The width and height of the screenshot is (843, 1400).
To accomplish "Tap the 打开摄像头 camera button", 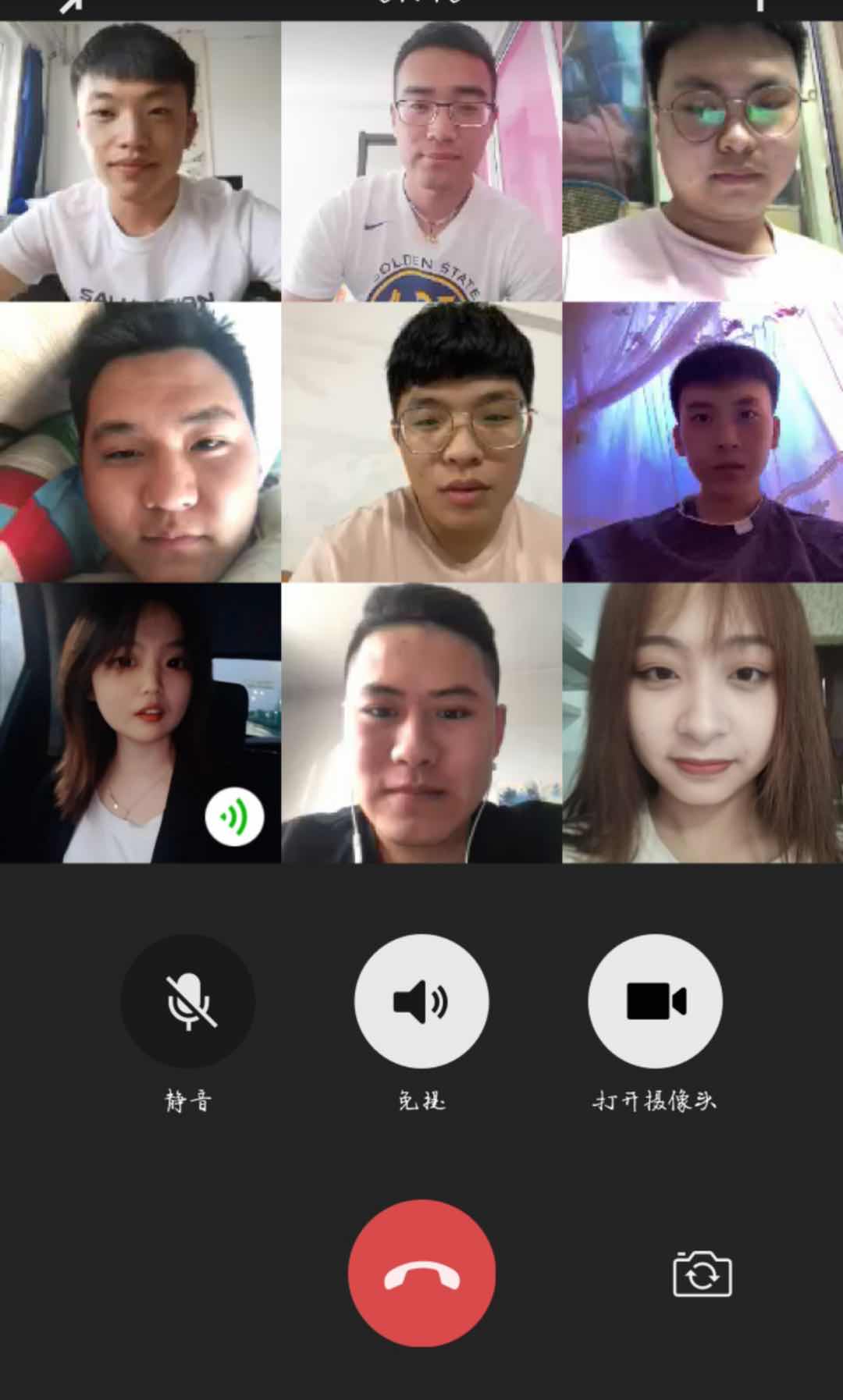I will click(x=655, y=1001).
